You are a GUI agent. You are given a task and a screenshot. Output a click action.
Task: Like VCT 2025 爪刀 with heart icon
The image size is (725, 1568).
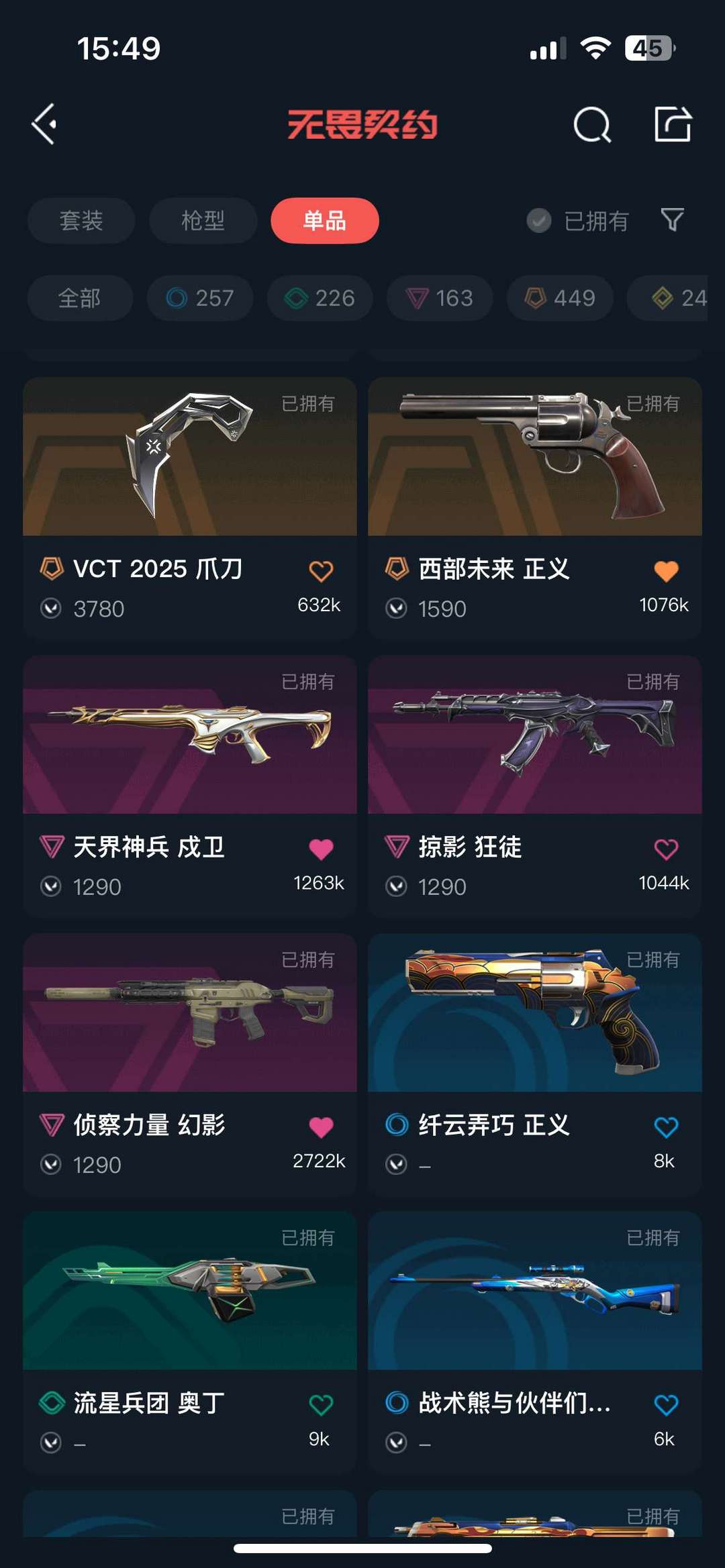(321, 571)
